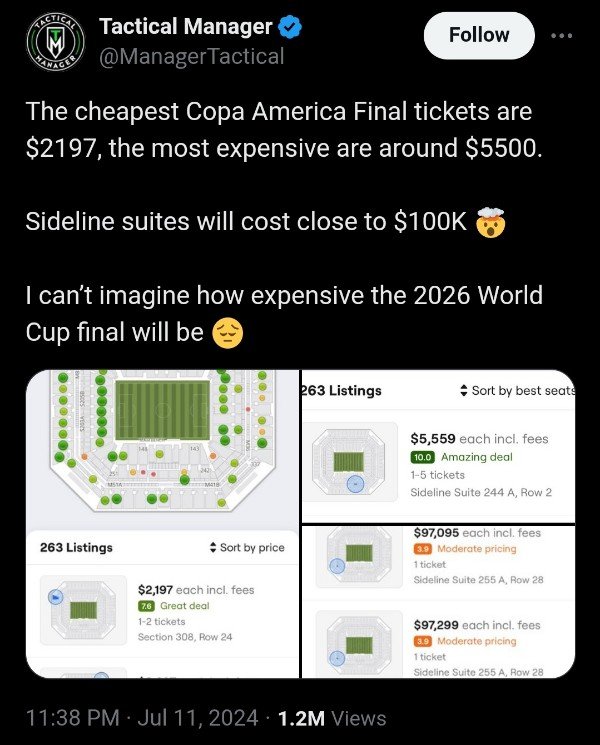Image resolution: width=600 pixels, height=745 pixels.
Task: Open the $97,095 suite listings image
Action: point(438,602)
